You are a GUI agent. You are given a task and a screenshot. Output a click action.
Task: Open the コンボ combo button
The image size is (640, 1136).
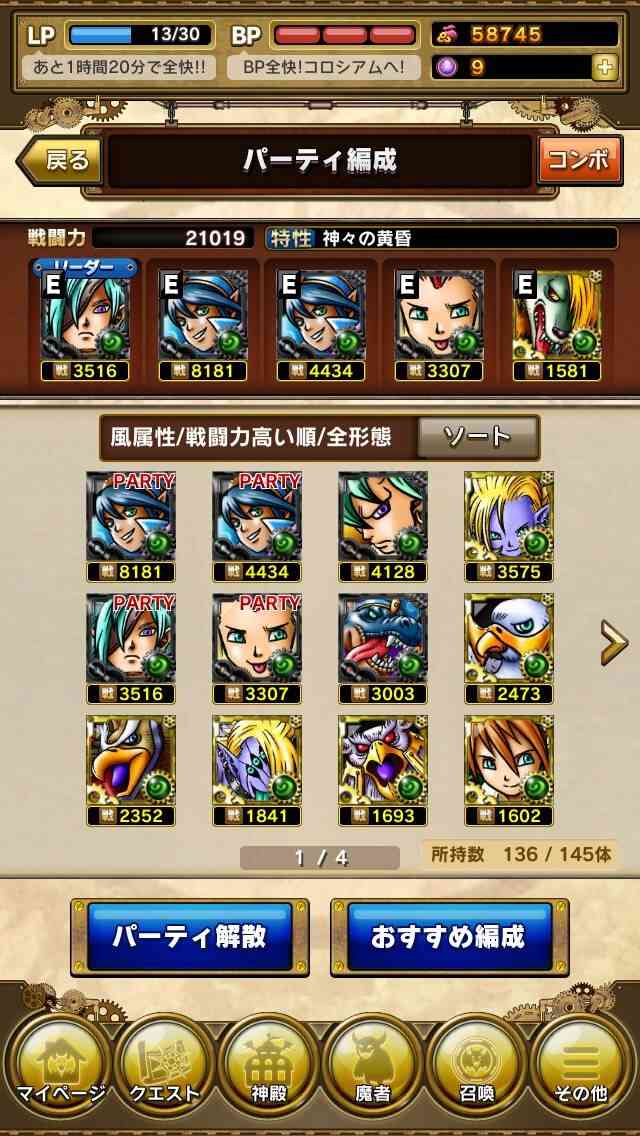click(x=580, y=160)
